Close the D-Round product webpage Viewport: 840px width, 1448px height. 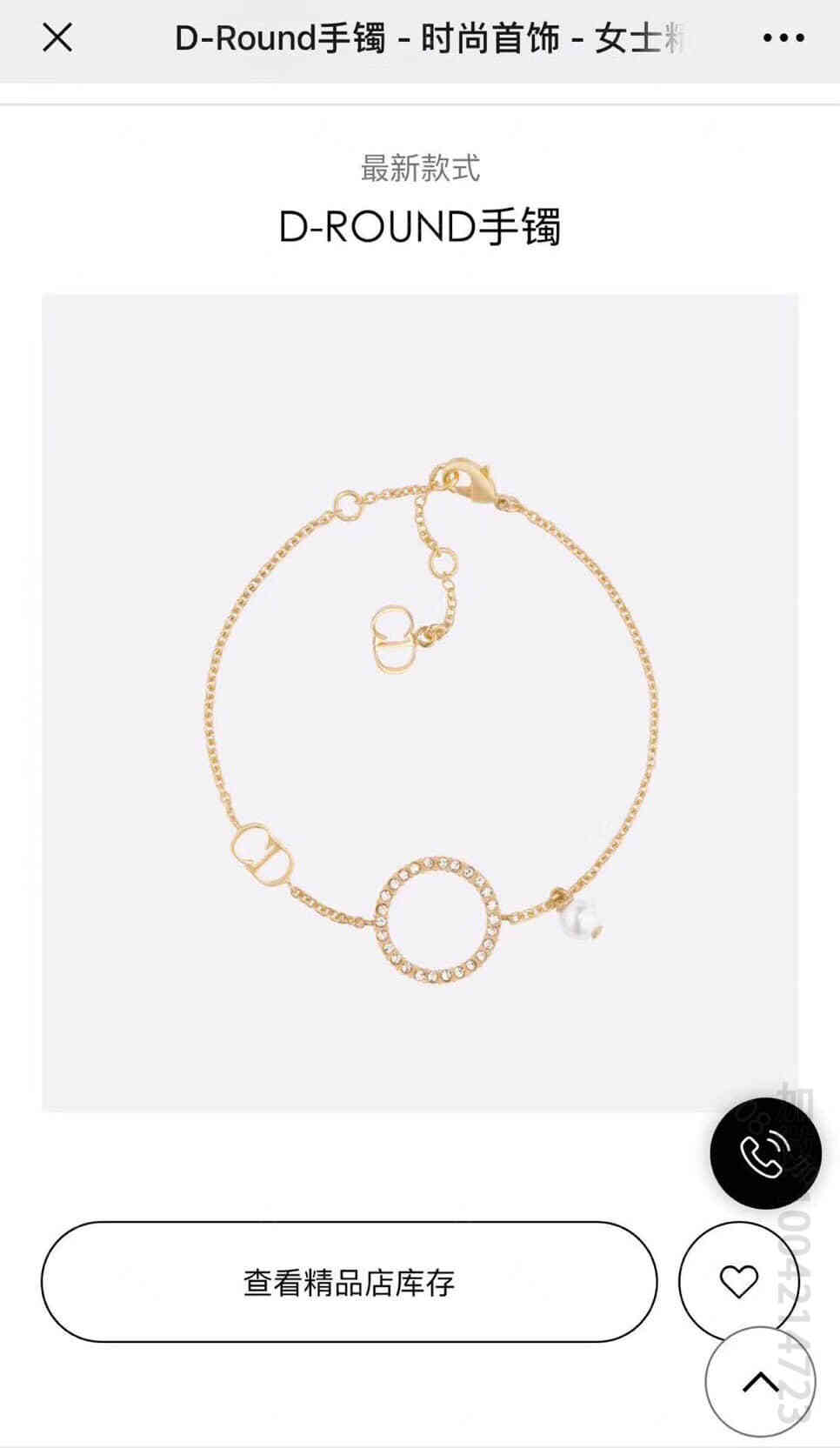[57, 38]
